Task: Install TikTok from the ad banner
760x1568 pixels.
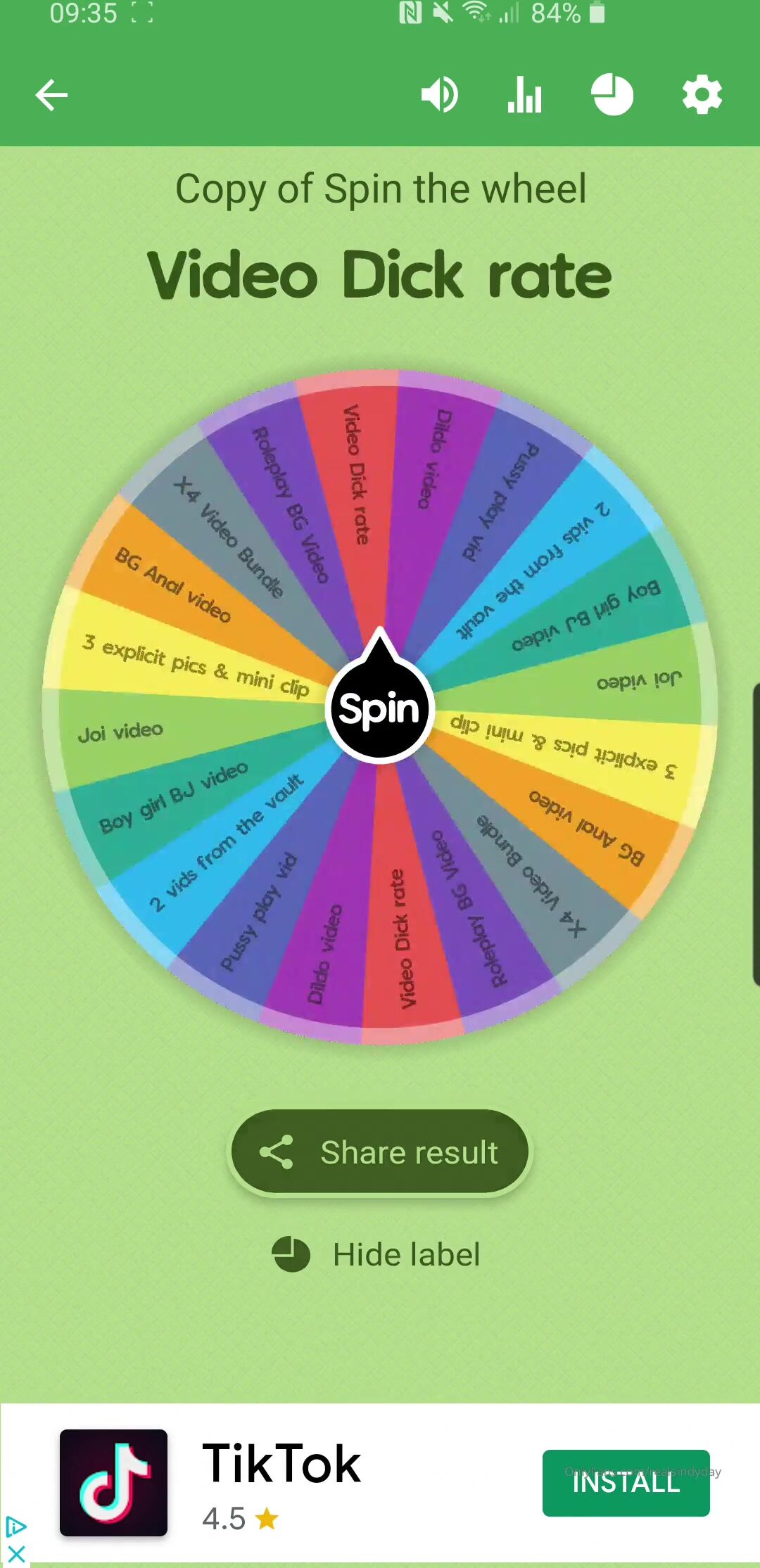Action: pos(626,1482)
